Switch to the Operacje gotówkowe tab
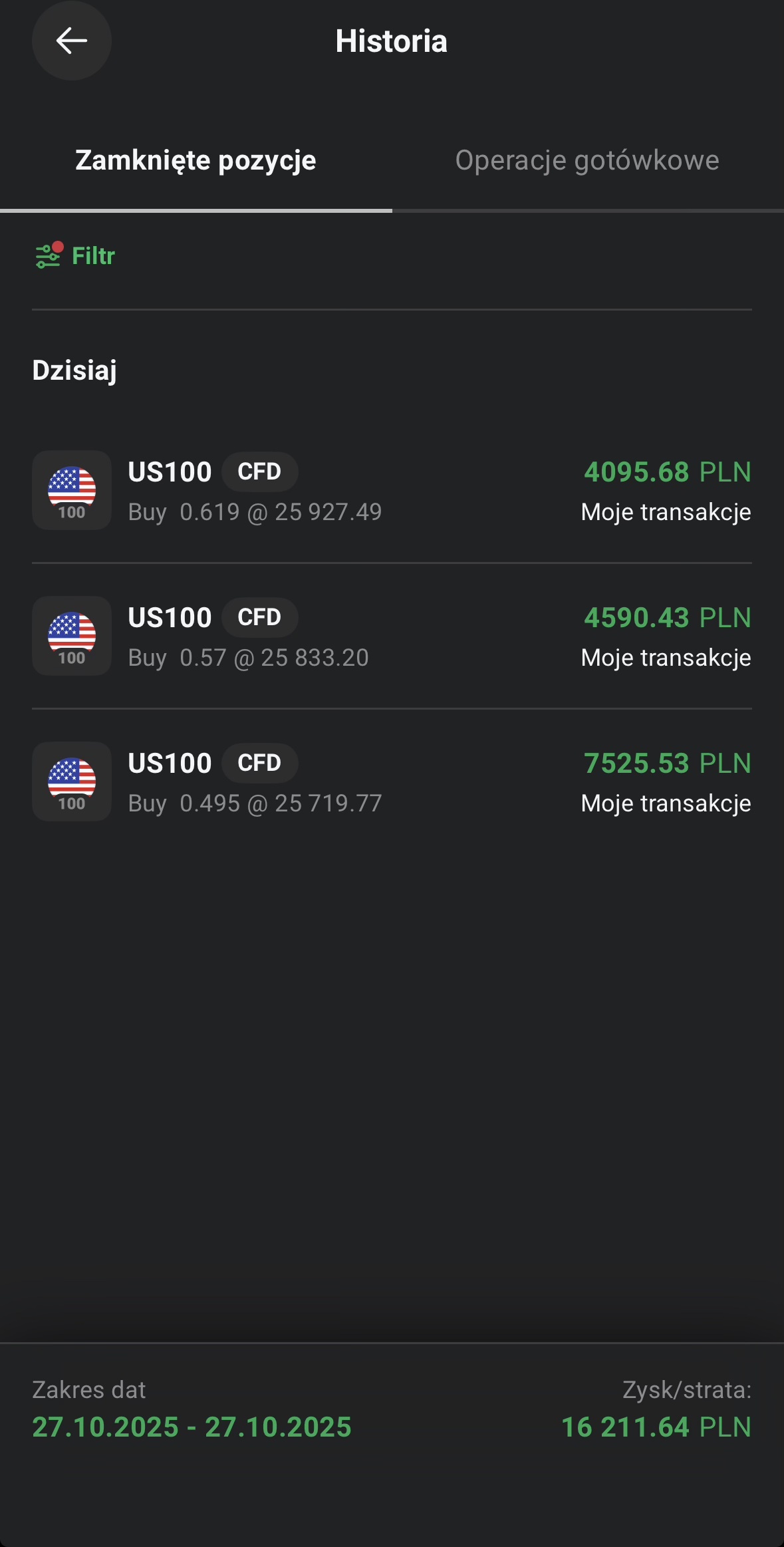This screenshot has height=1547, width=784. pos(587,161)
